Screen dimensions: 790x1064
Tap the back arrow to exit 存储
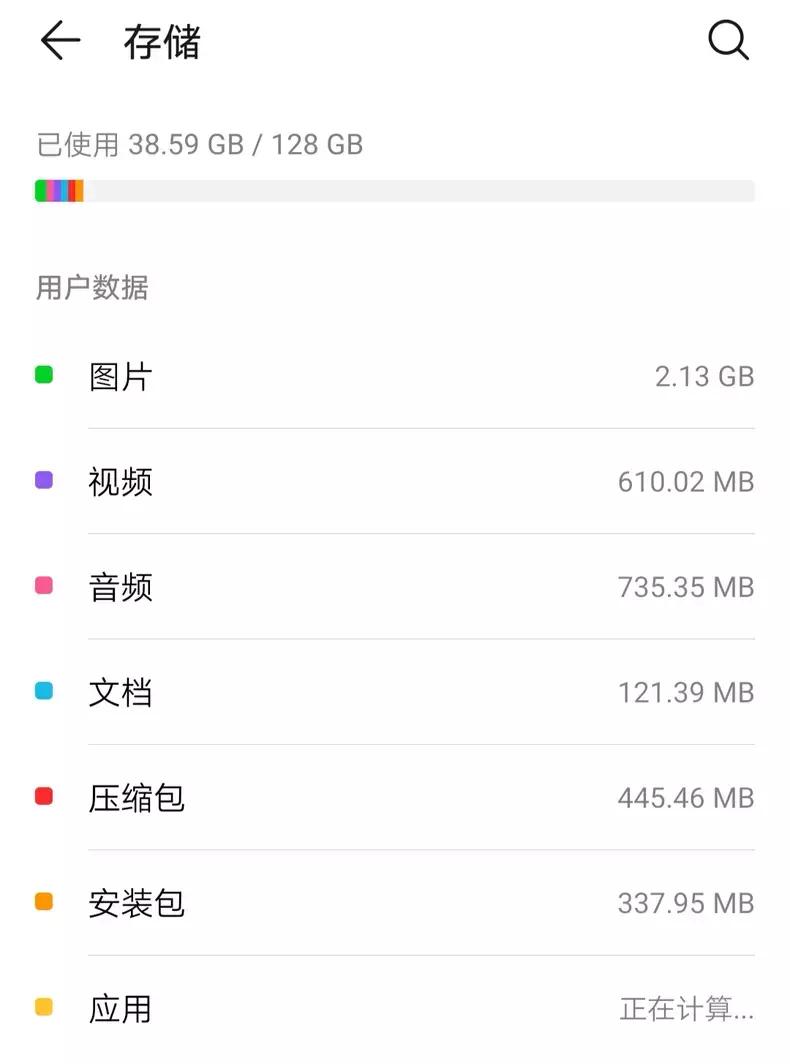60,40
